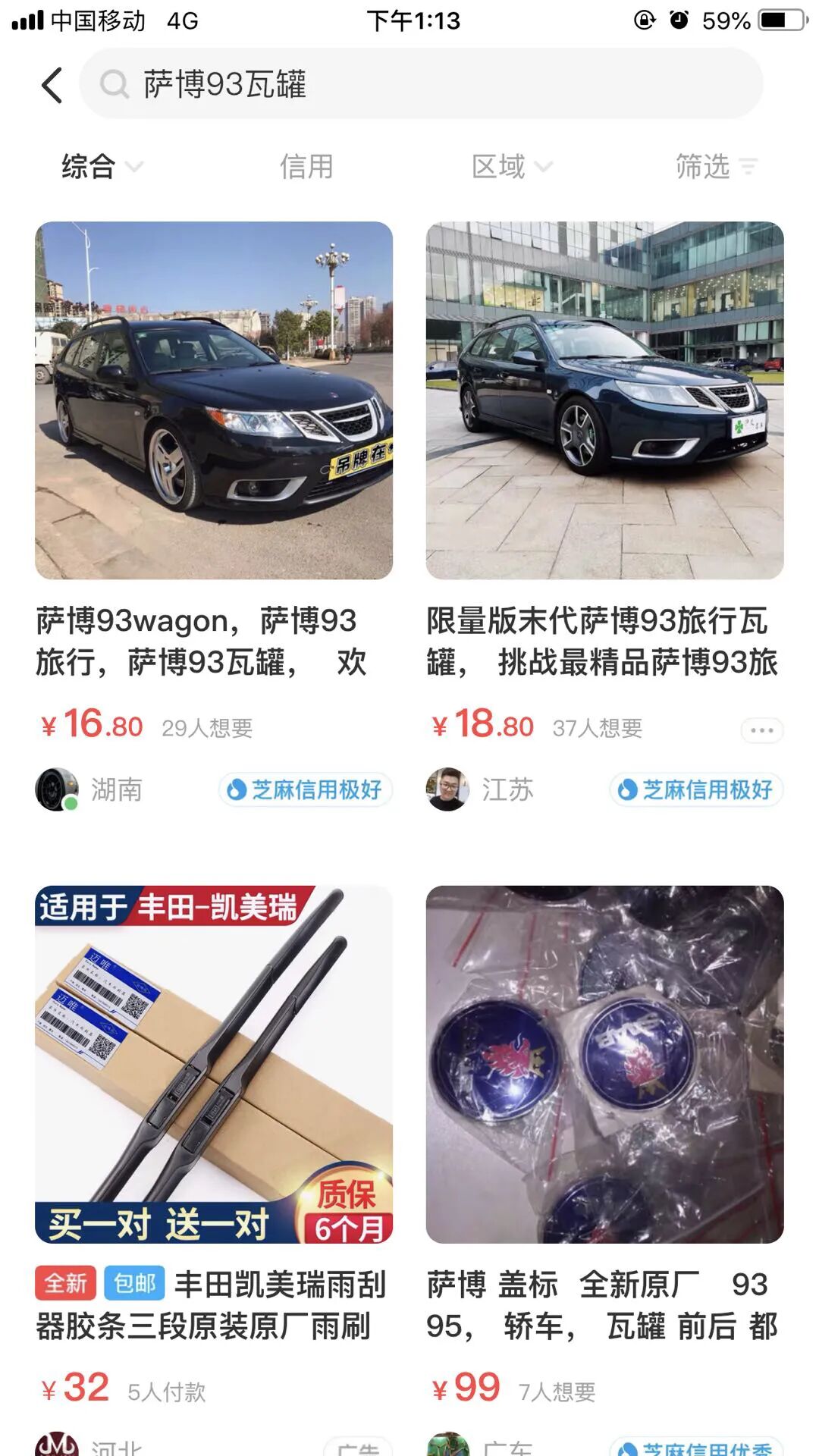819x1456 pixels.
Task: Go back using the left arrow
Action: (x=52, y=84)
